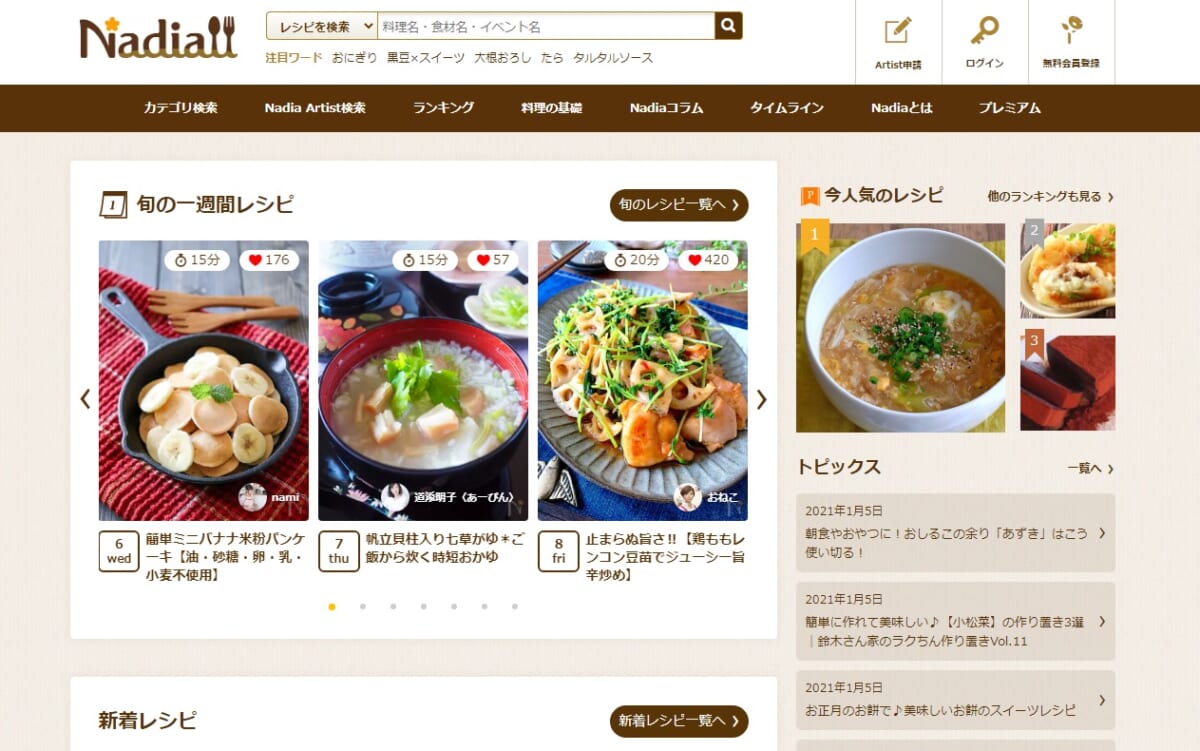The height and width of the screenshot is (751, 1200).
Task: Open 他のランキングも見る link
Action: pos(1049,197)
